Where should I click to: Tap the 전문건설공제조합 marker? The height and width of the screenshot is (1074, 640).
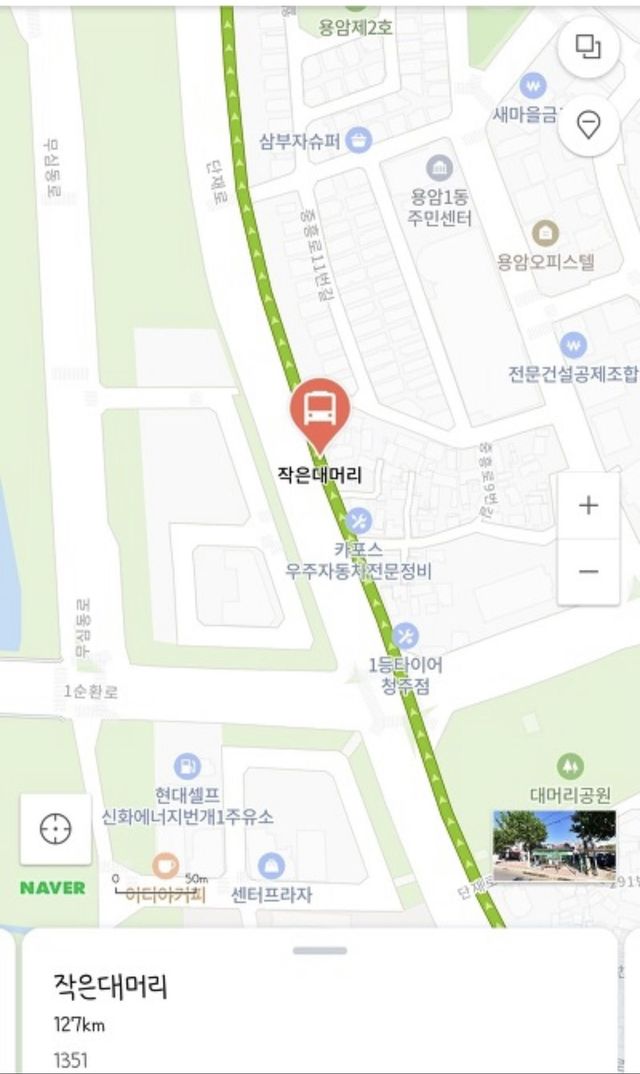pyautogui.click(x=573, y=346)
